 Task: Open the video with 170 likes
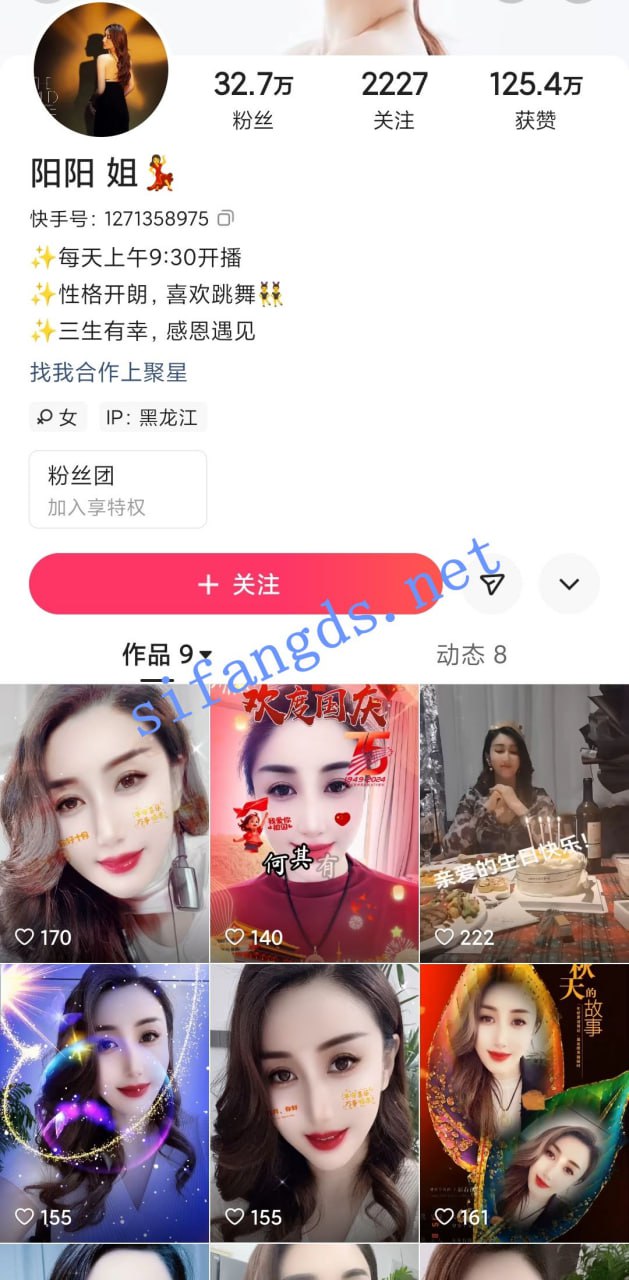pyautogui.click(x=104, y=822)
